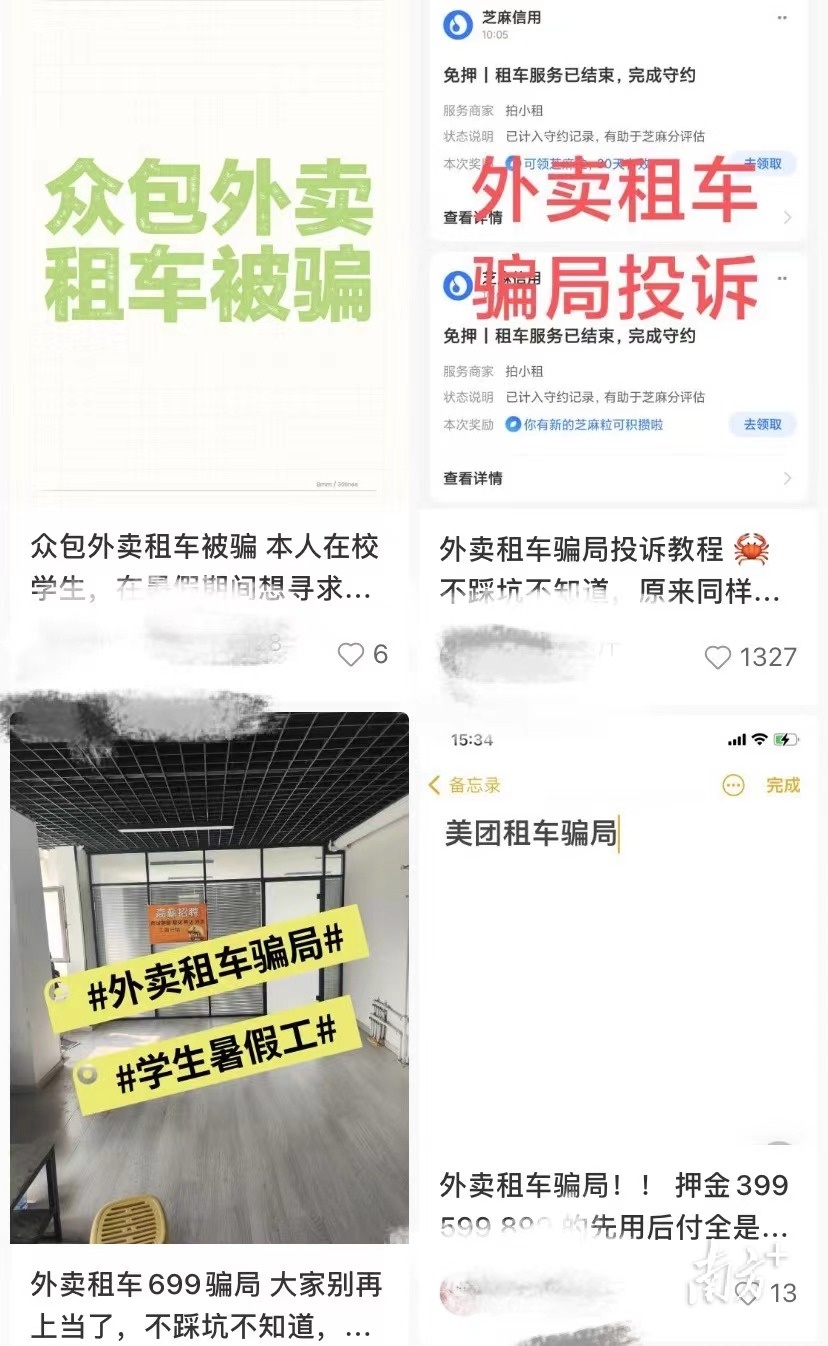Screen dimensions: 828x1346
Task: Open the post 外卖租车699骗局
Action: pyautogui.click(x=209, y=978)
